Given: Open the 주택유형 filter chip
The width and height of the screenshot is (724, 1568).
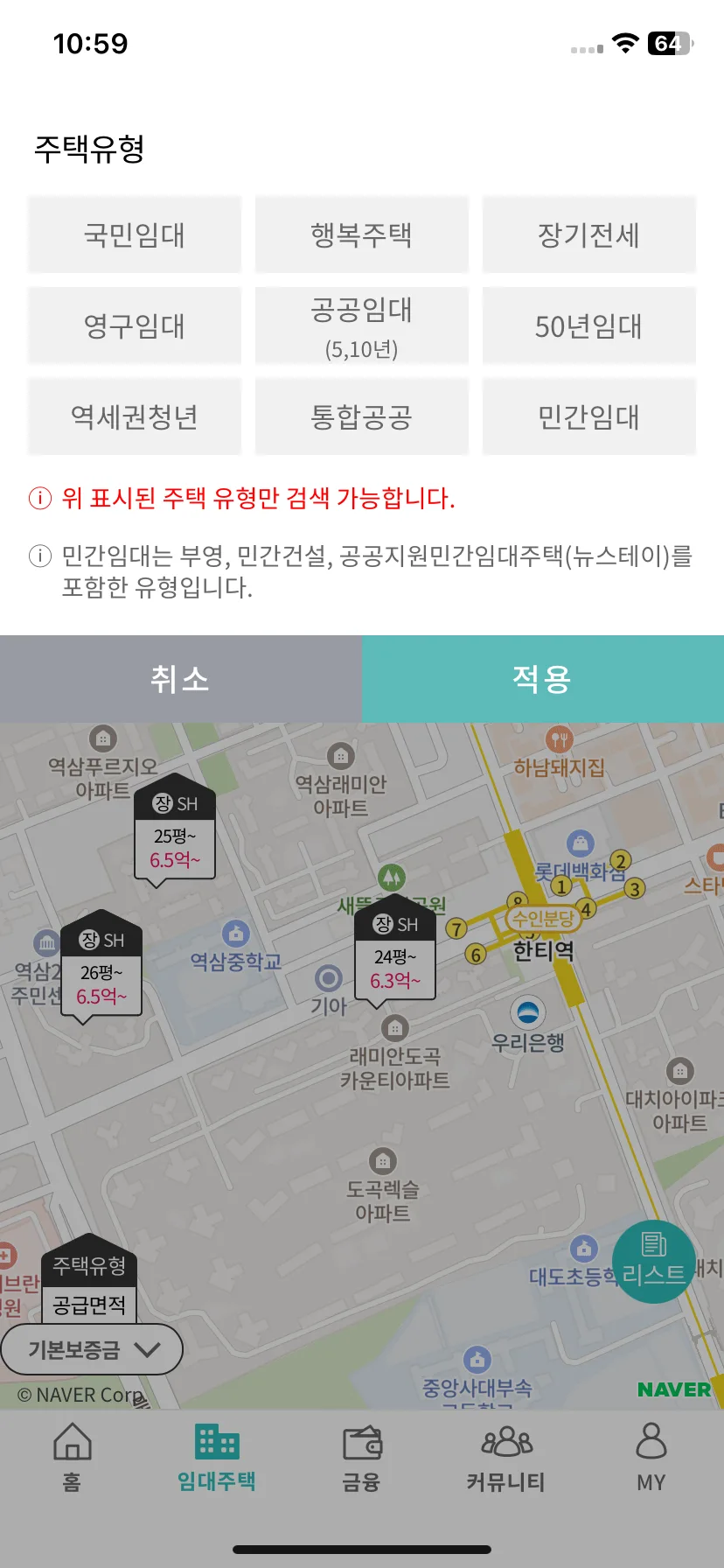Looking at the screenshot, I should point(88,1265).
